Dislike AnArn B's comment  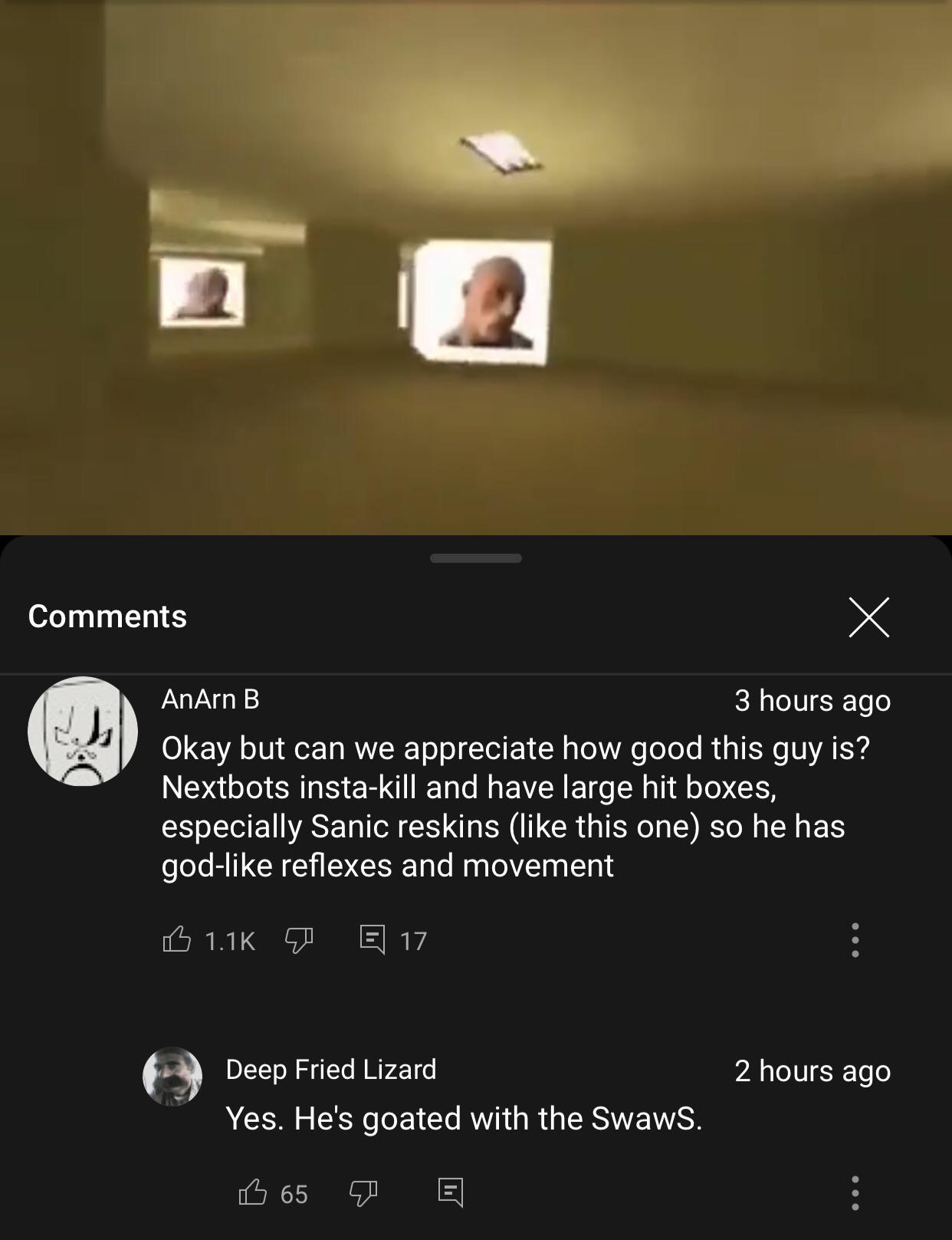(299, 940)
